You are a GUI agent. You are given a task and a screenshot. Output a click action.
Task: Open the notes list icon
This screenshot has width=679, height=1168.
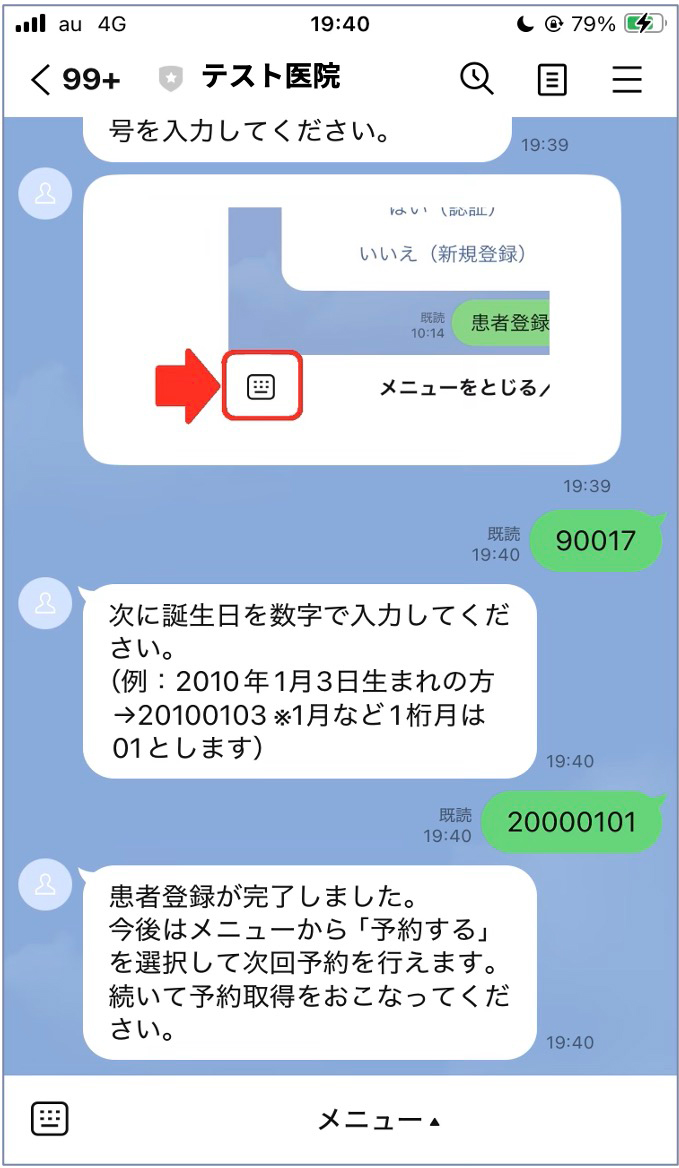point(552,80)
